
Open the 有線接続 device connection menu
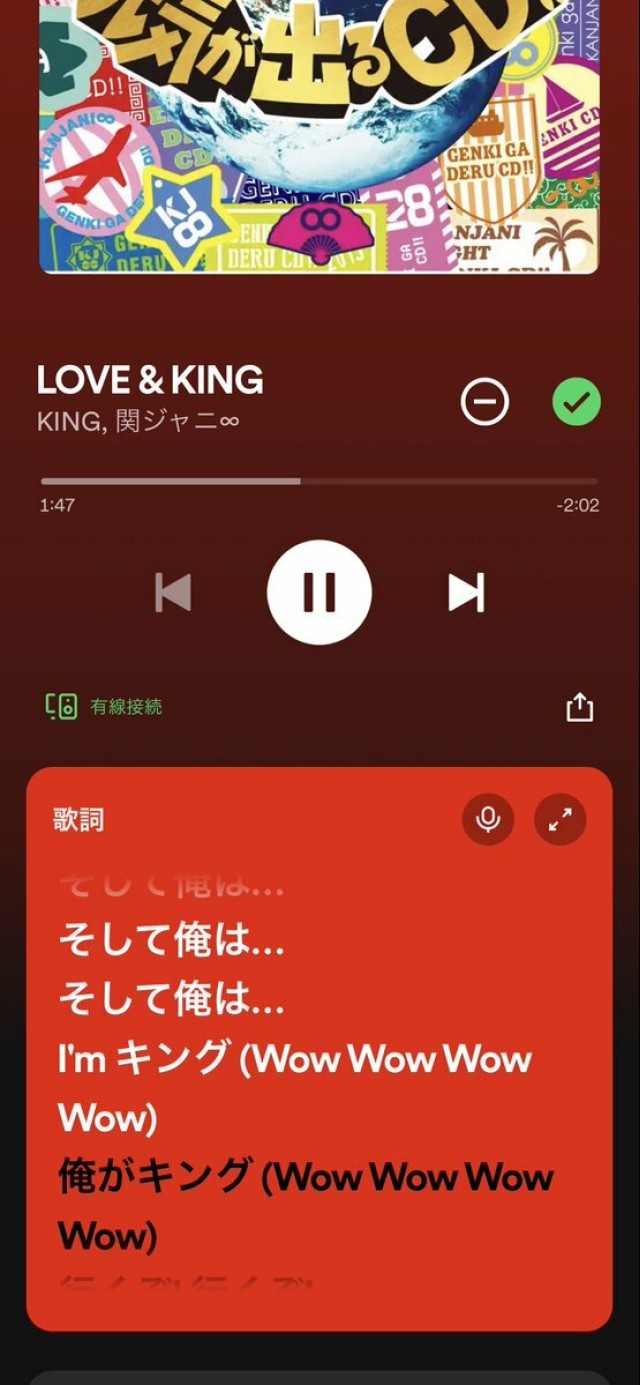(104, 707)
